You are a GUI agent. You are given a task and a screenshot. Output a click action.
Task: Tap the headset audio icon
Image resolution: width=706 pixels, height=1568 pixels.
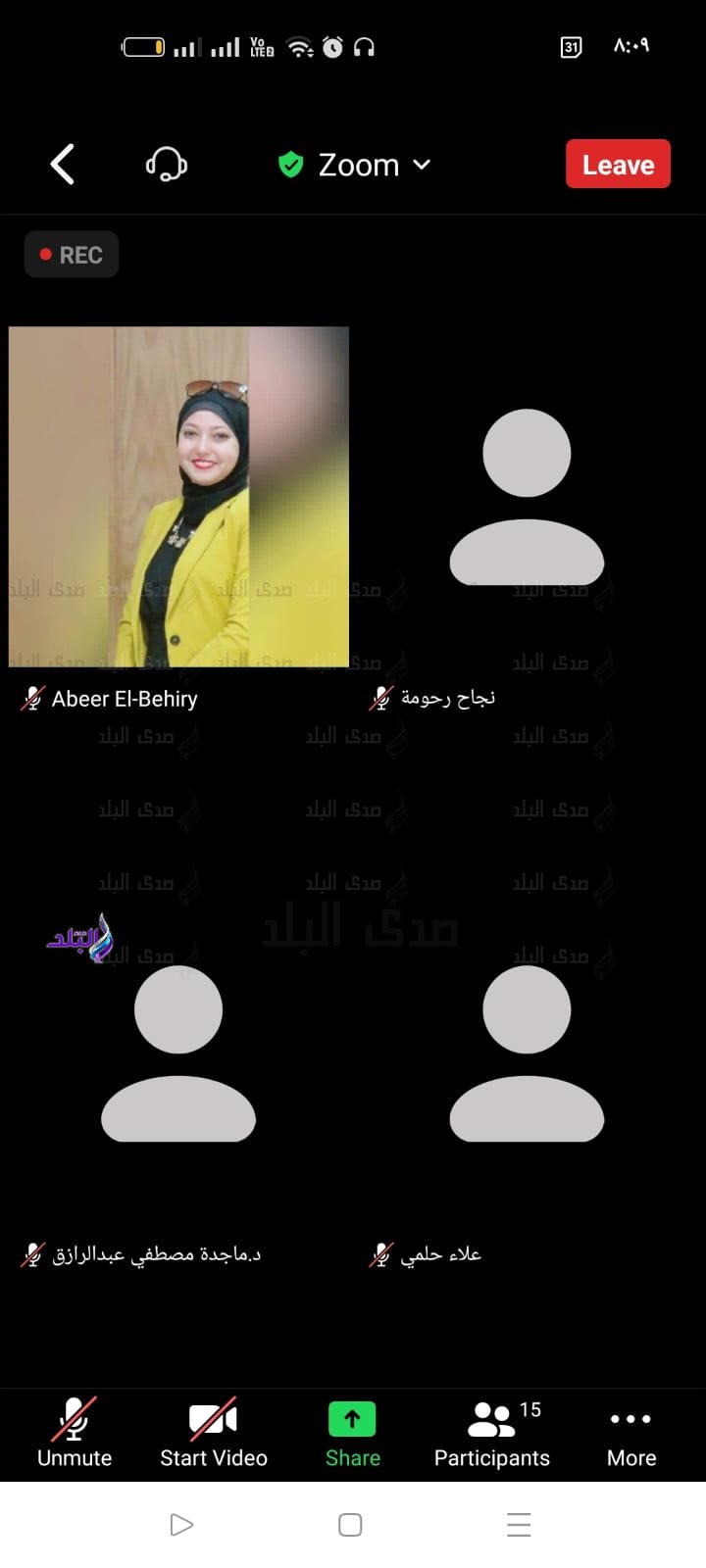[x=167, y=165]
